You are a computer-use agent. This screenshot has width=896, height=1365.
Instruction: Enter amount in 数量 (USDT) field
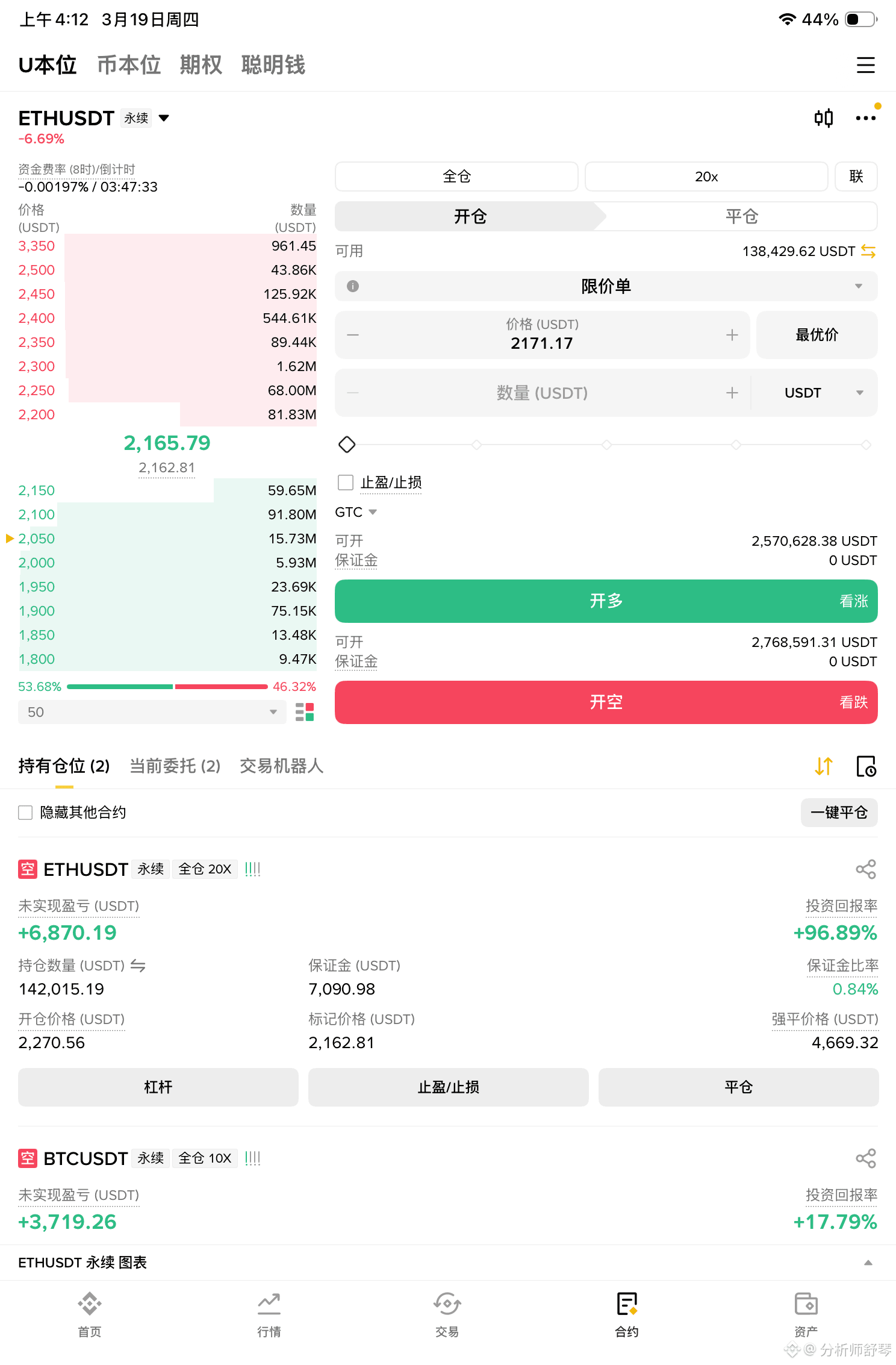542,393
